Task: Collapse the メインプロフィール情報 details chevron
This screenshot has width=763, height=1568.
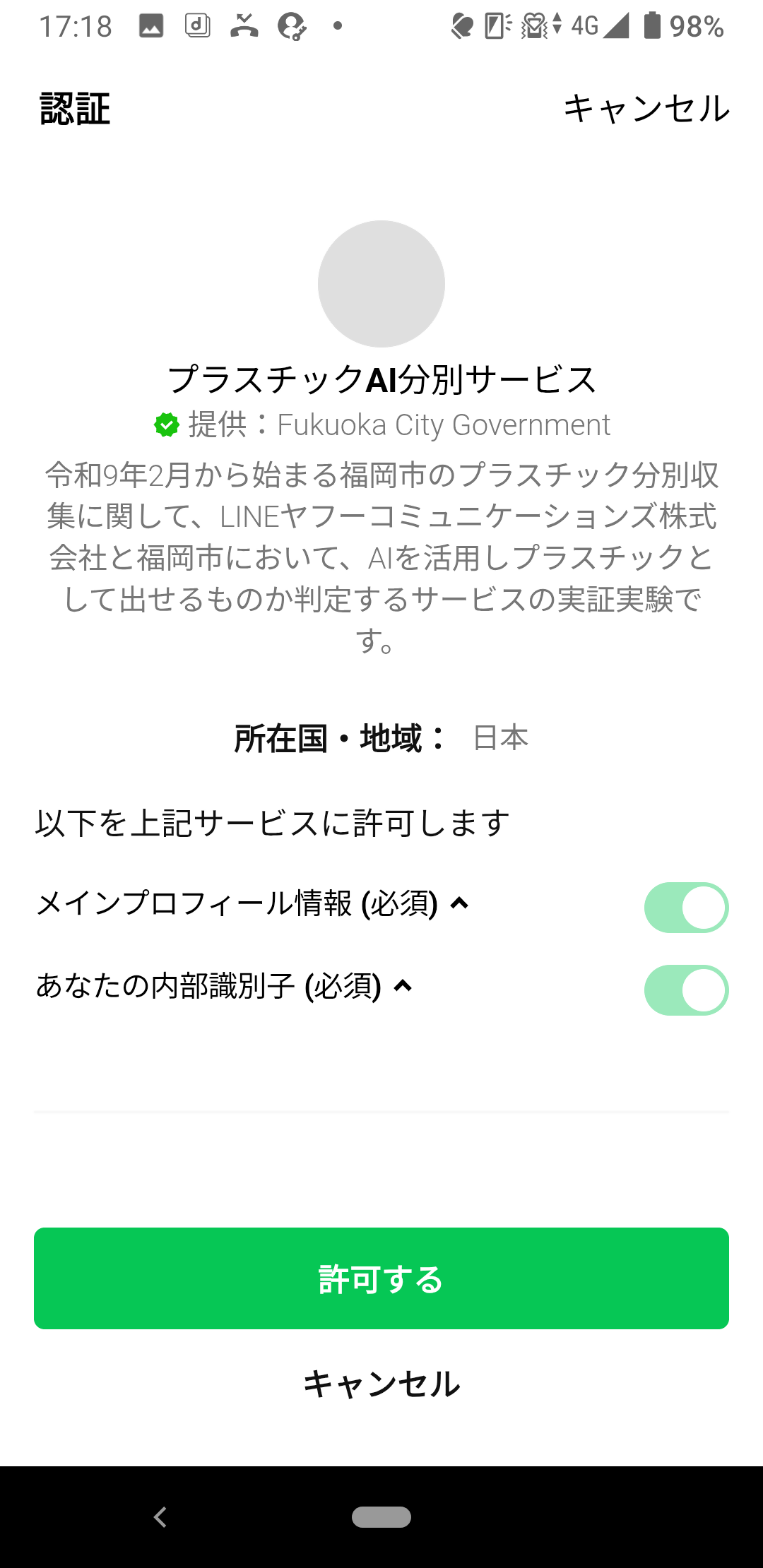Action: pyautogui.click(x=460, y=903)
